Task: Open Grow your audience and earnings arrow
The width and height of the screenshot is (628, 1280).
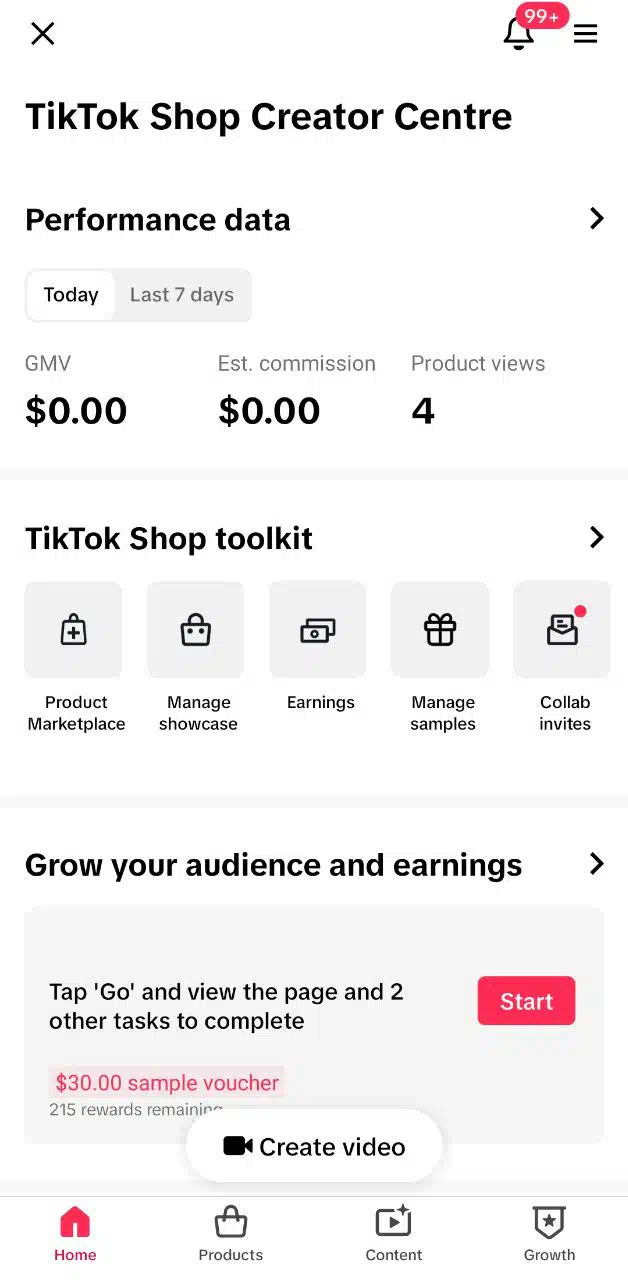Action: 597,864
